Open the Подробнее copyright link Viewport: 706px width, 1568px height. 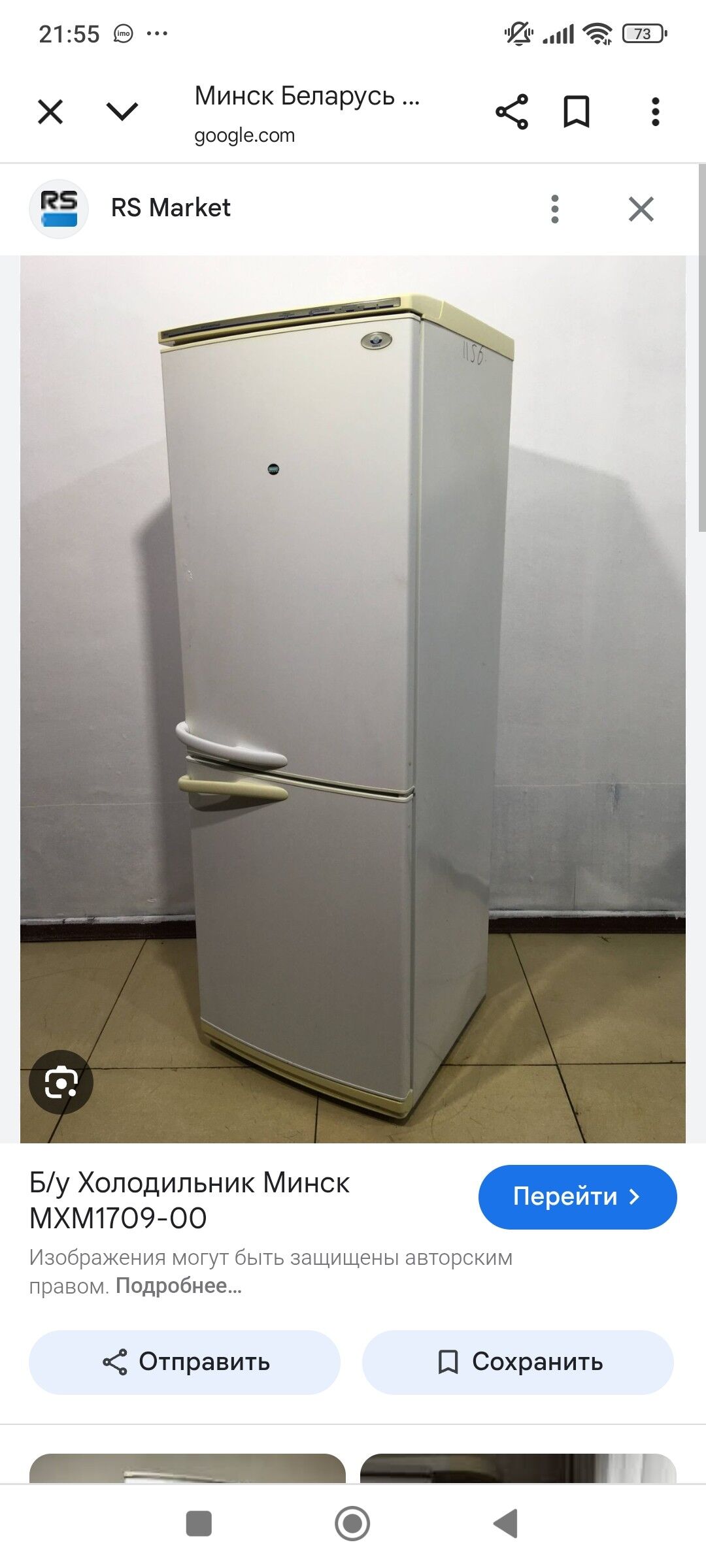pos(178,1286)
